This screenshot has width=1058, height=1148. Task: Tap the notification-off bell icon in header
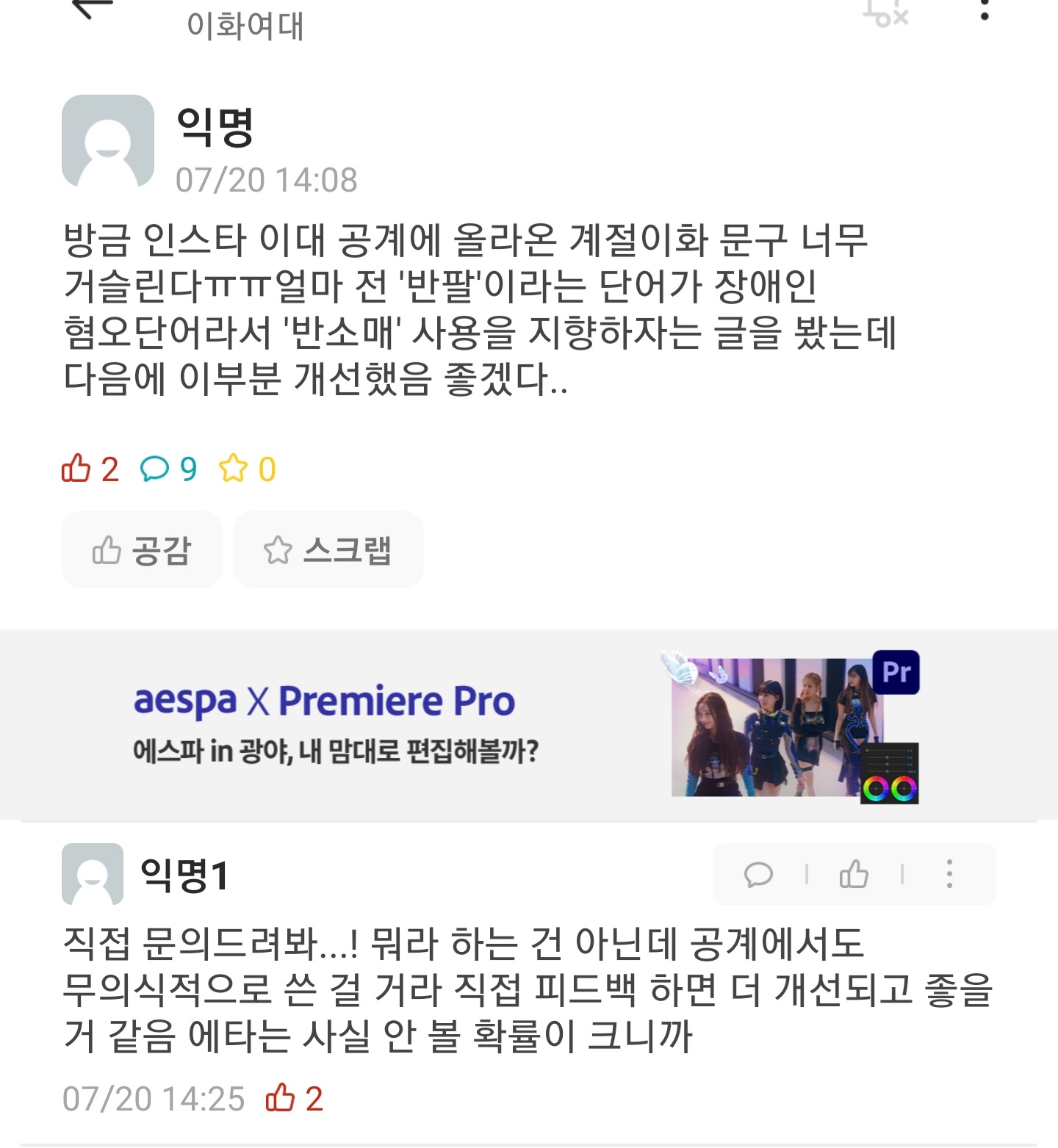(x=885, y=12)
